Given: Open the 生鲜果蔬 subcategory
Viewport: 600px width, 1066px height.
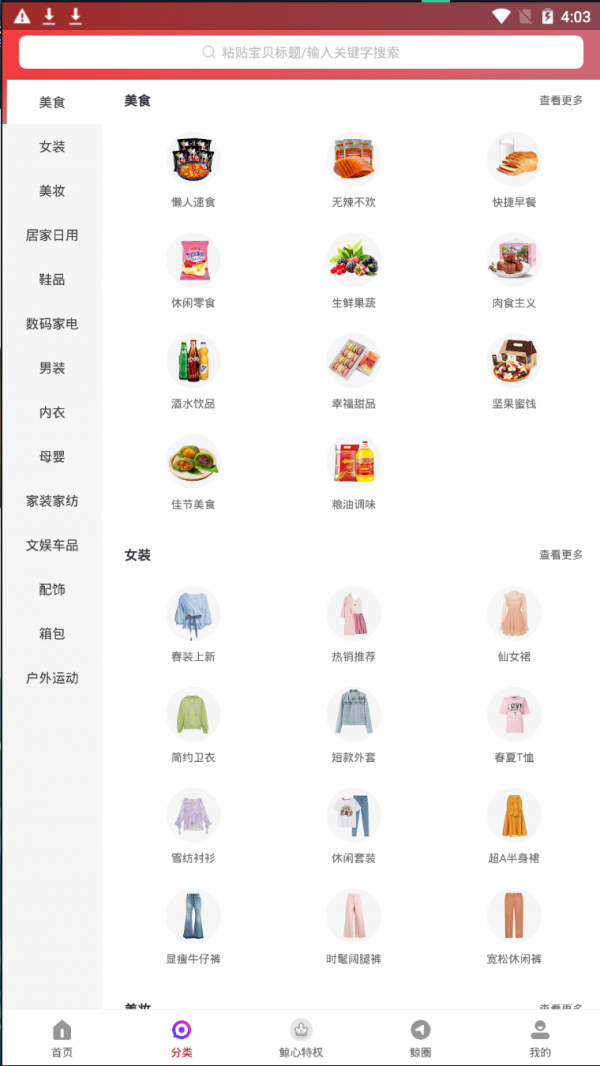Looking at the screenshot, I should click(354, 272).
